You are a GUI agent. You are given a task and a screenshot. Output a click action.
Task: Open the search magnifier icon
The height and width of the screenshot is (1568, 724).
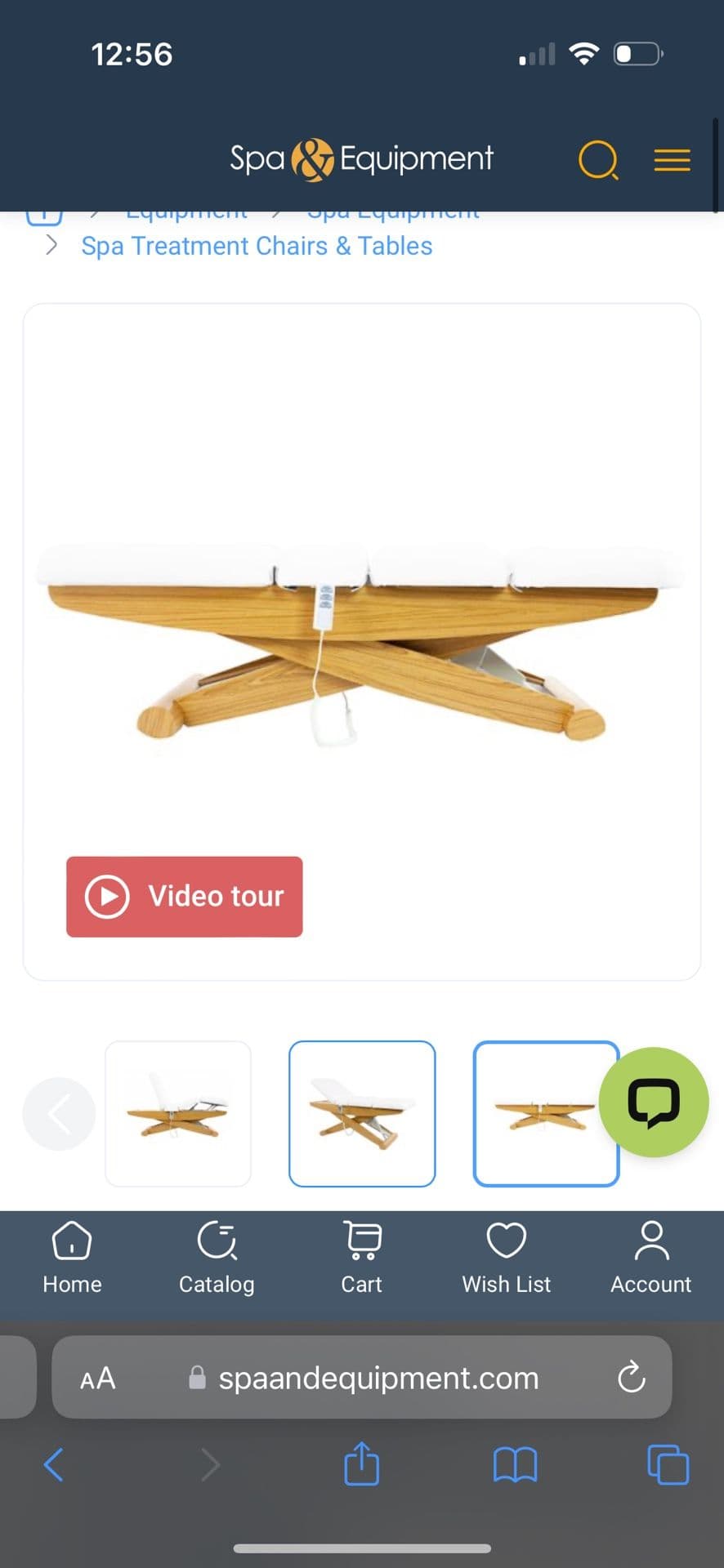pos(598,159)
